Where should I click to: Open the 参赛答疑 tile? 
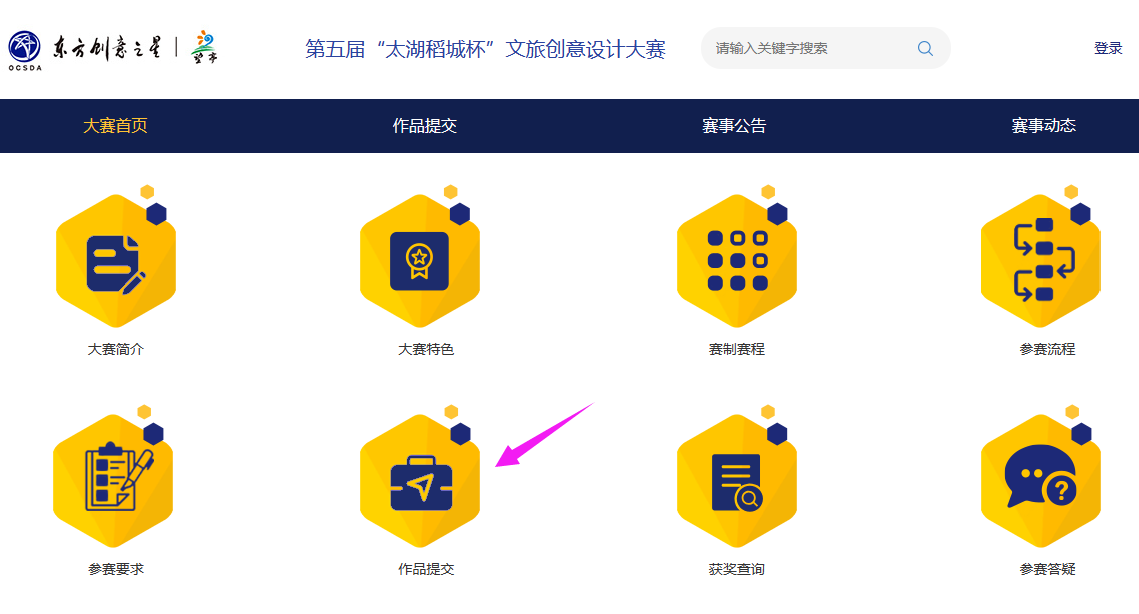click(1041, 482)
